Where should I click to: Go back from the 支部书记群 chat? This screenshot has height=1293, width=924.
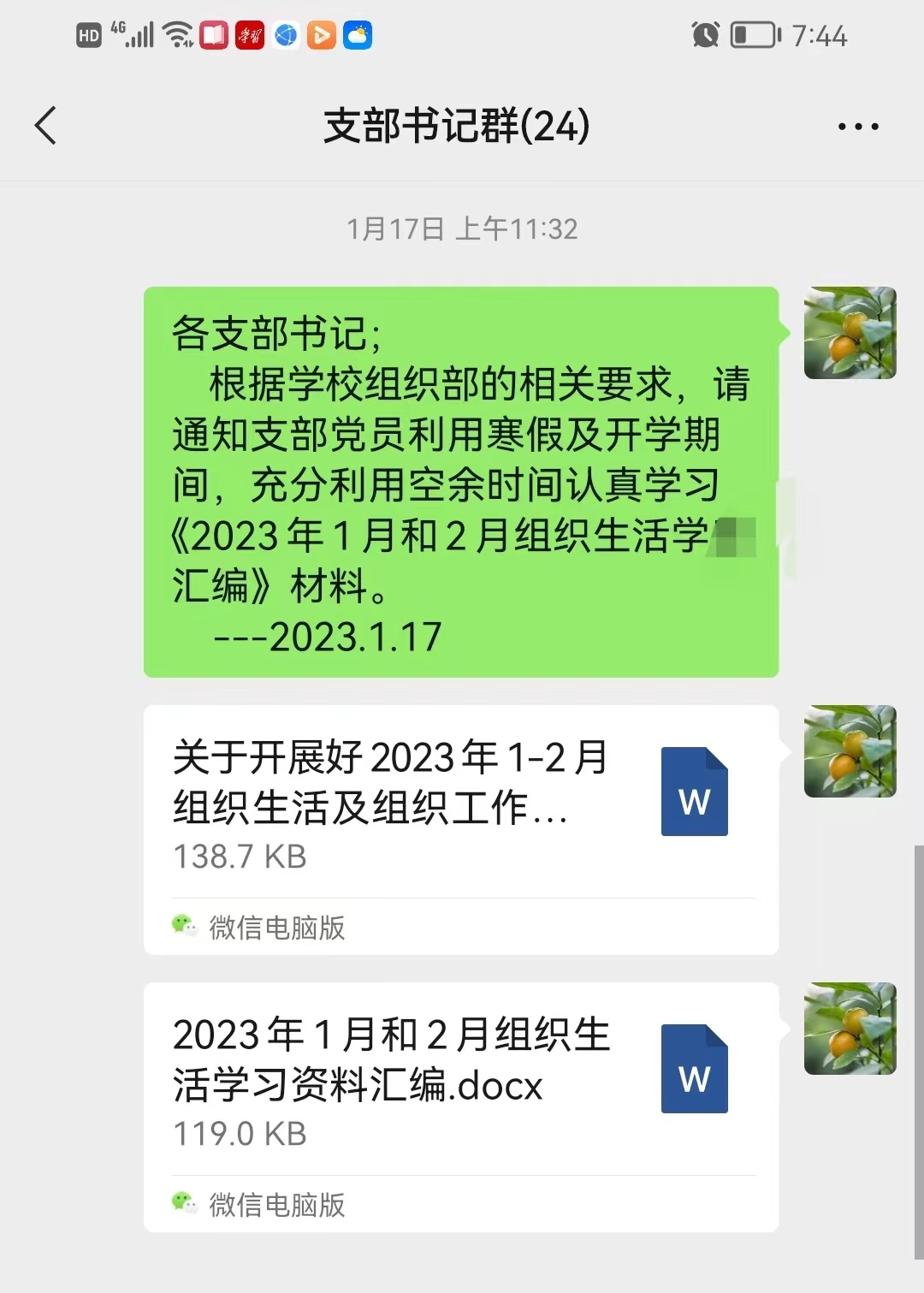(46, 126)
